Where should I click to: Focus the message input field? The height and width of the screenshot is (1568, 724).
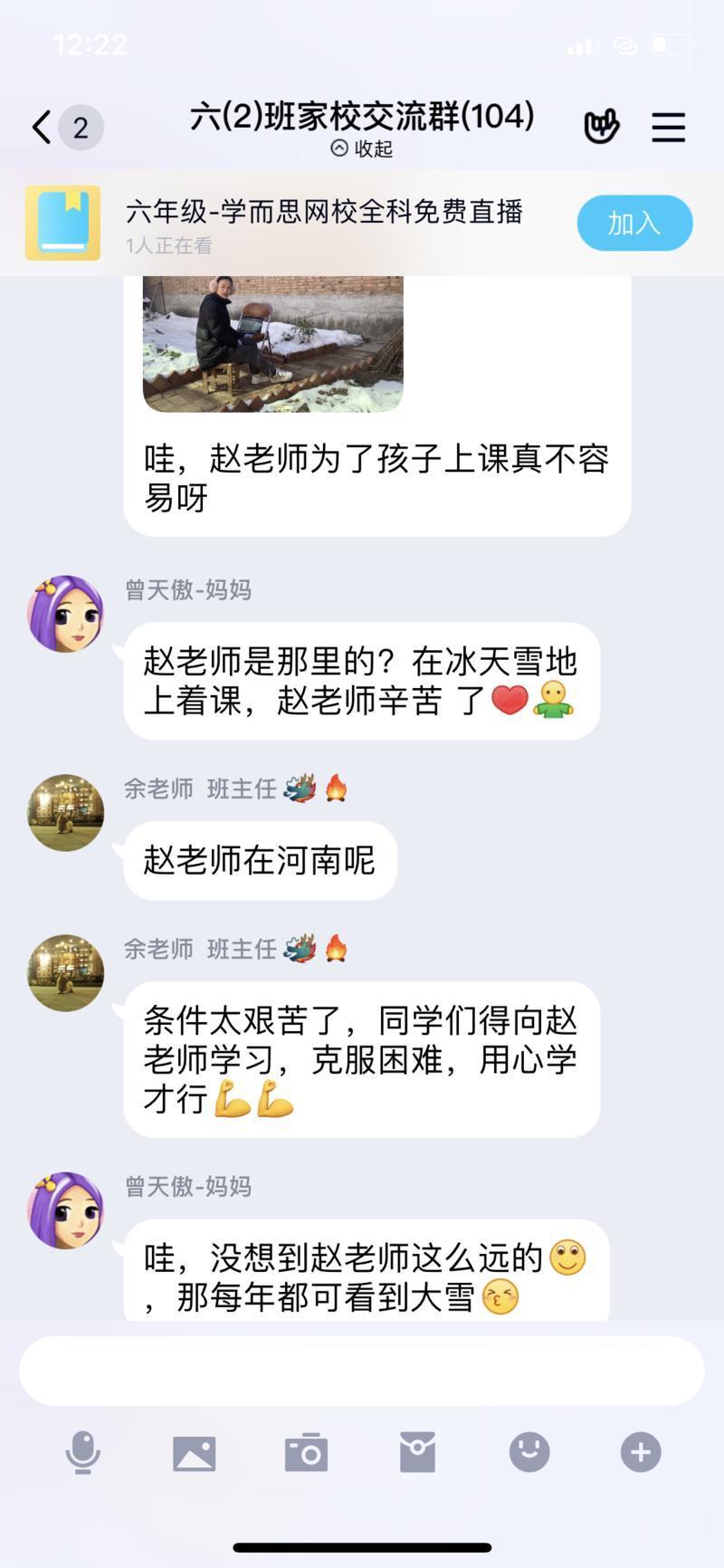[362, 1371]
